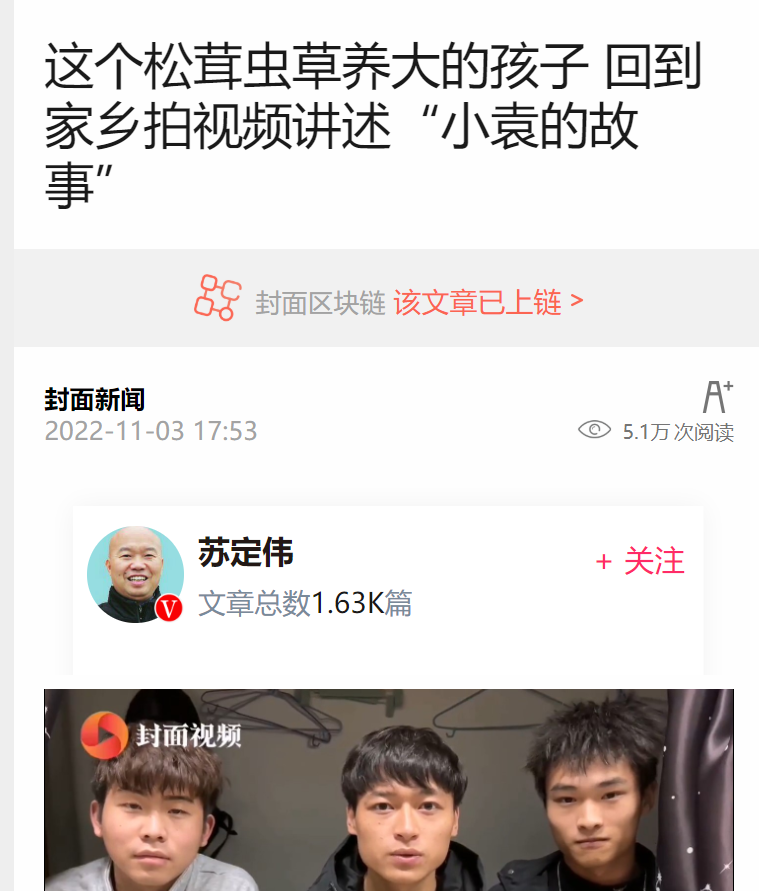This screenshot has height=891, width=759.
Task: Follow author 苏定伟 with 关注 button
Action: coord(641,562)
